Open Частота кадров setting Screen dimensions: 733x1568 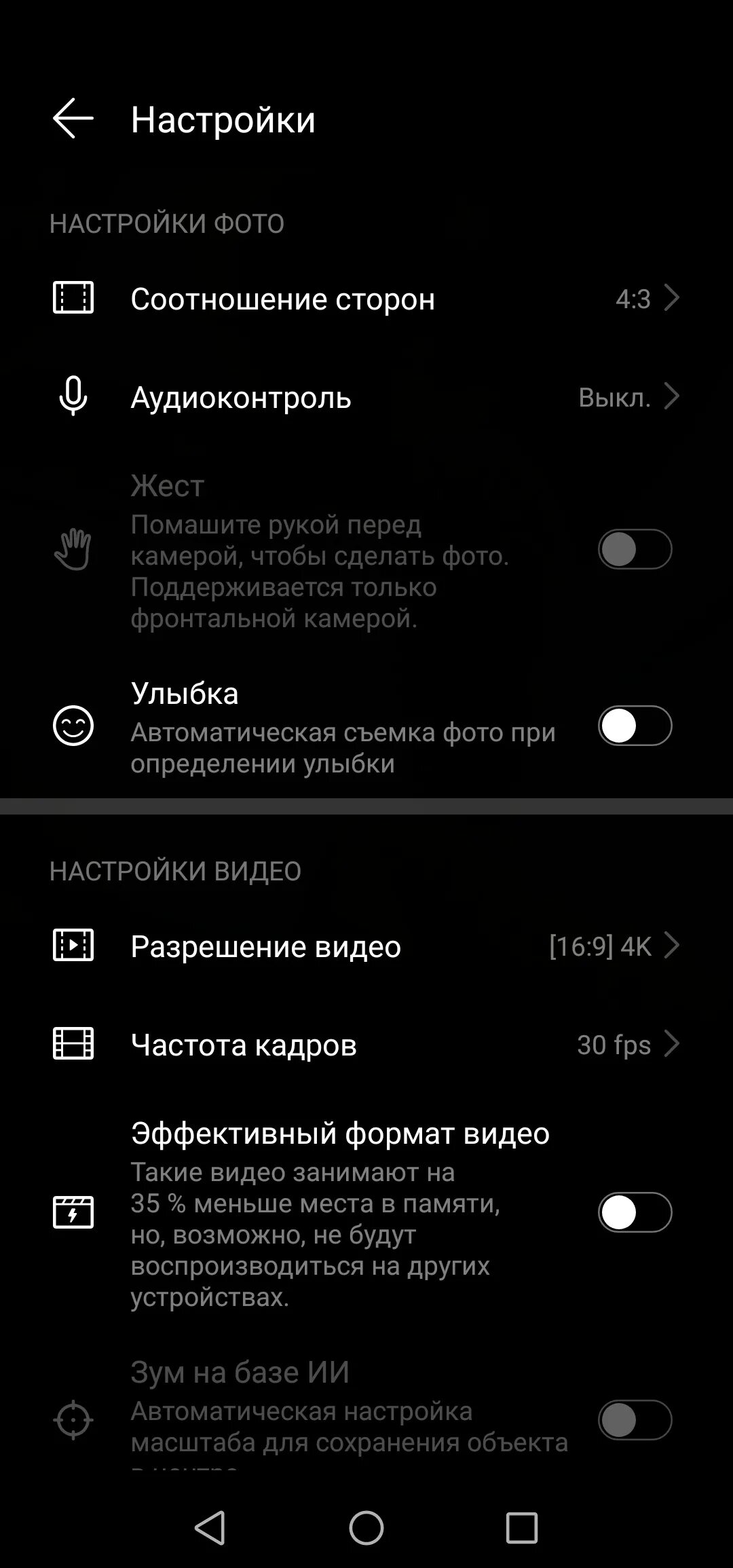click(x=366, y=1044)
